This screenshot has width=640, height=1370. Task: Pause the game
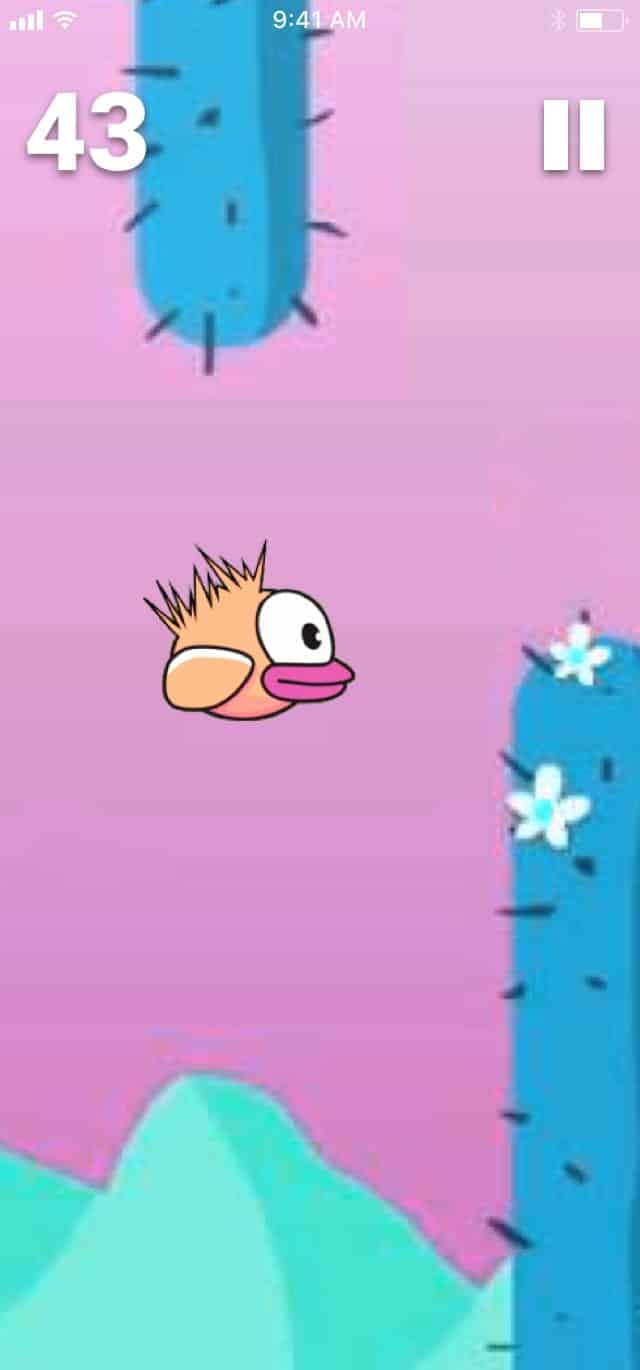(574, 135)
